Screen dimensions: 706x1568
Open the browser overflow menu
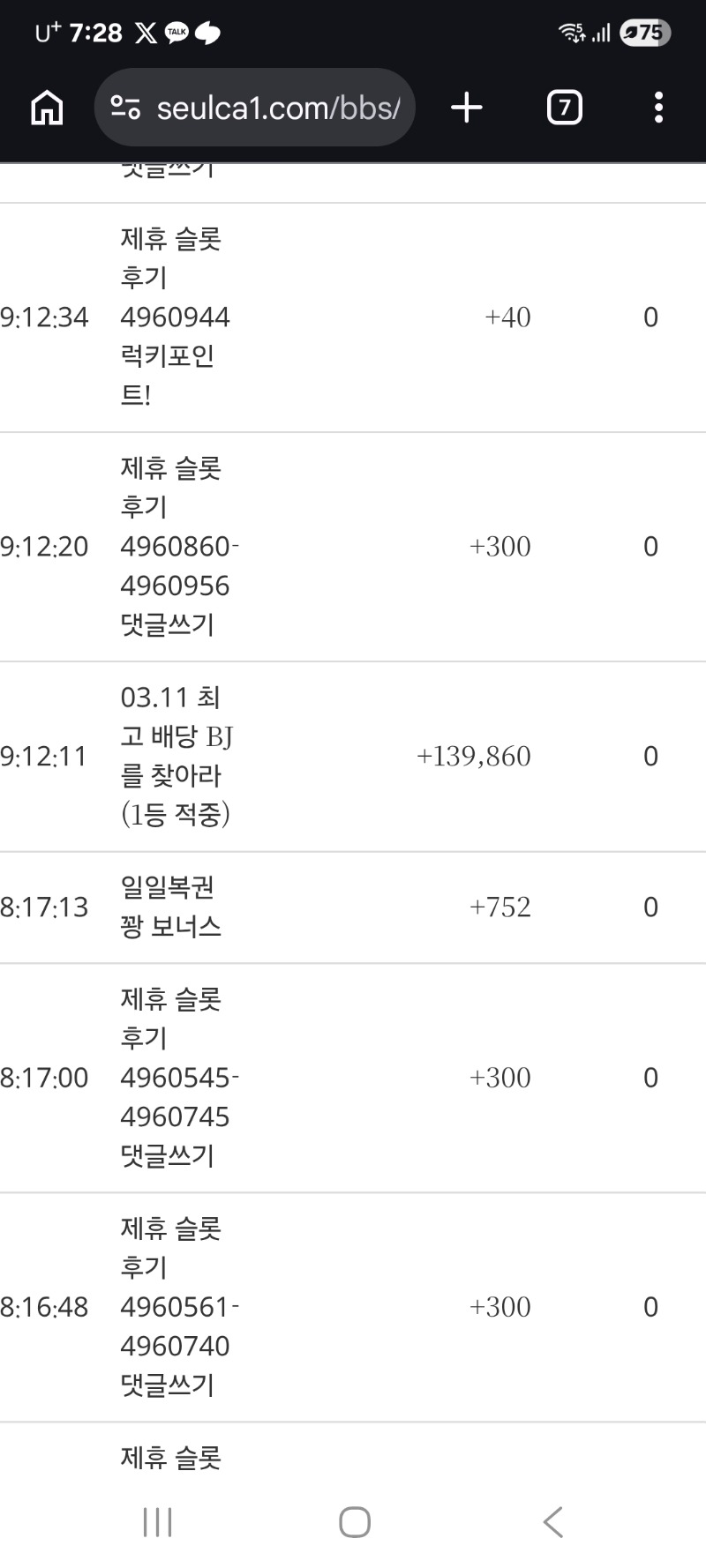(658, 108)
